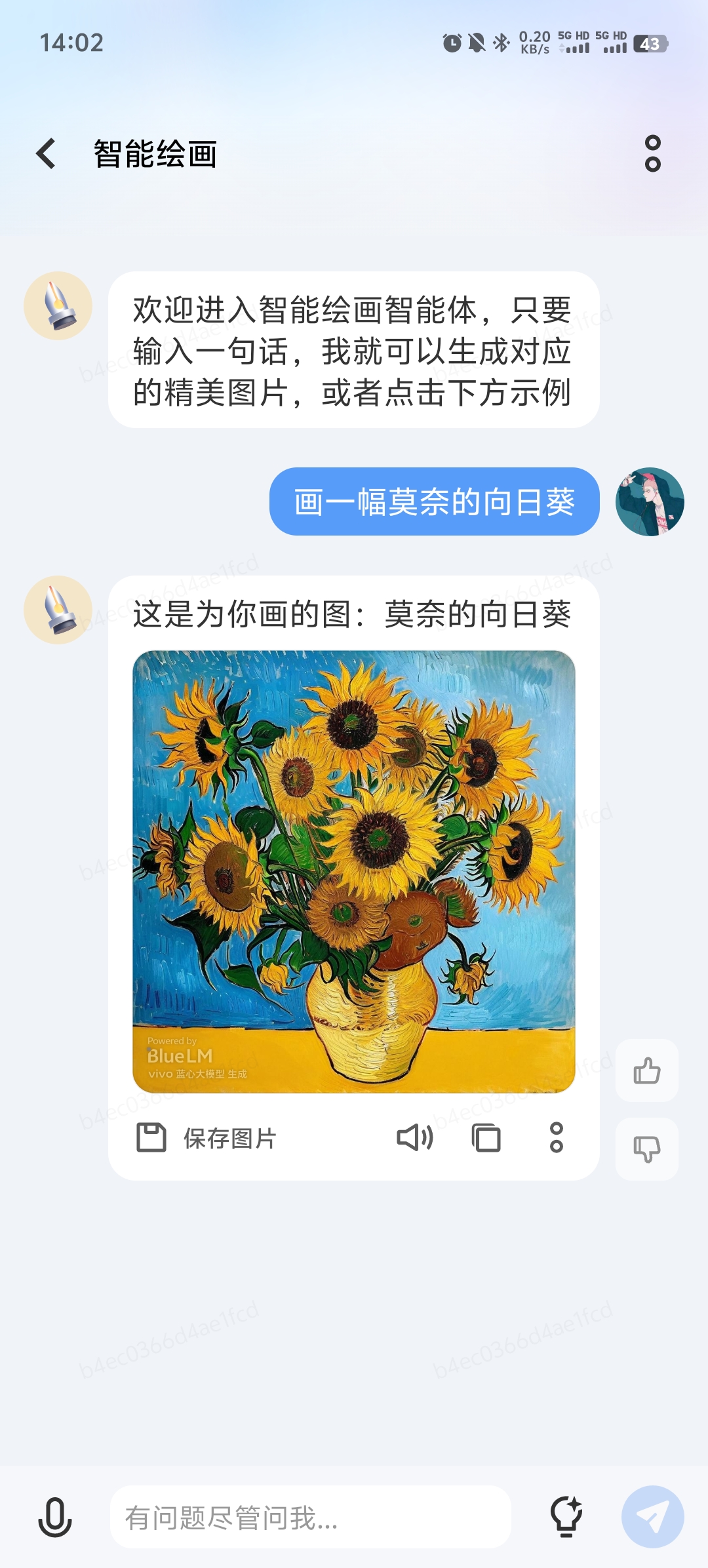Open the generated sunflower painting
Screen dimensions: 708x1568
(354, 872)
